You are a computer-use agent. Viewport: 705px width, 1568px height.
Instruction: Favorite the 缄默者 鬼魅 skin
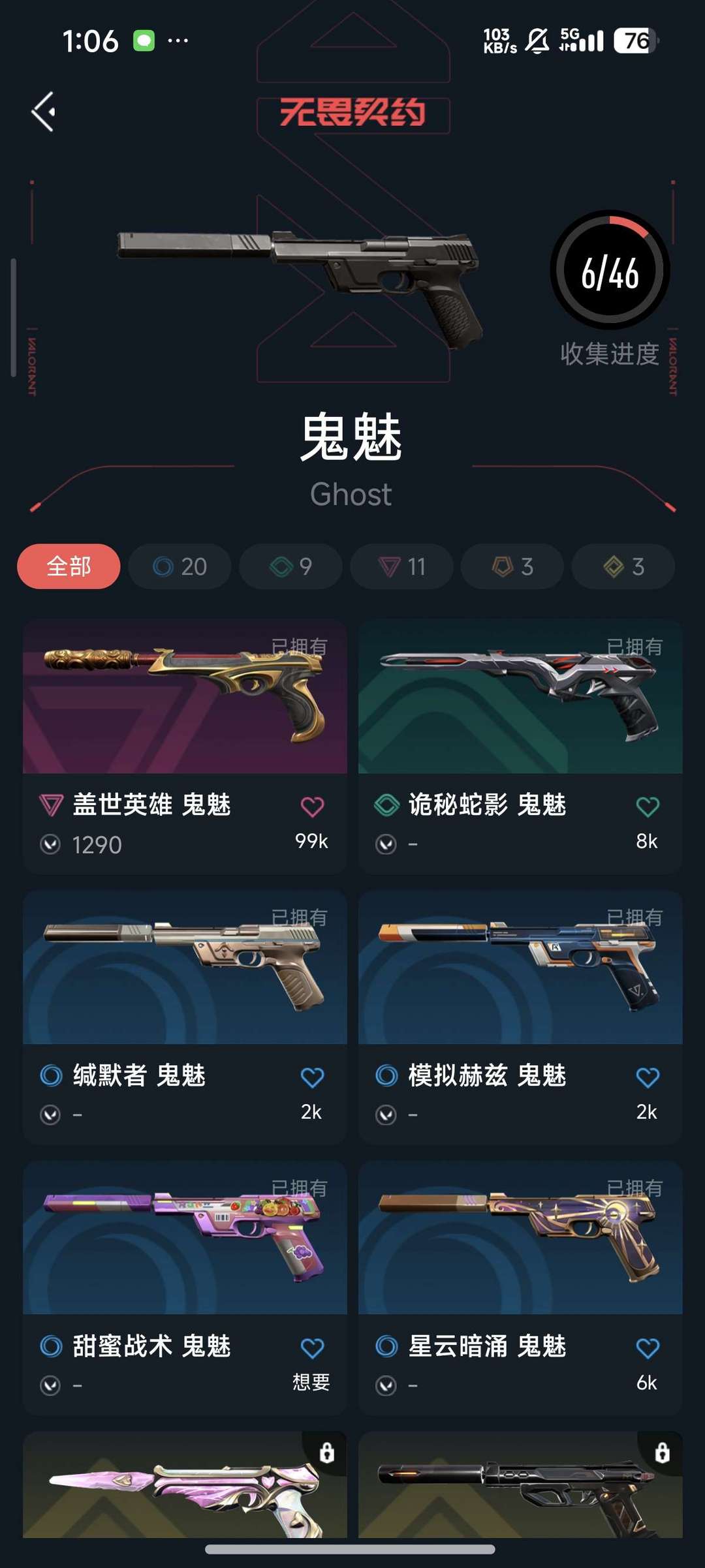click(x=312, y=1077)
